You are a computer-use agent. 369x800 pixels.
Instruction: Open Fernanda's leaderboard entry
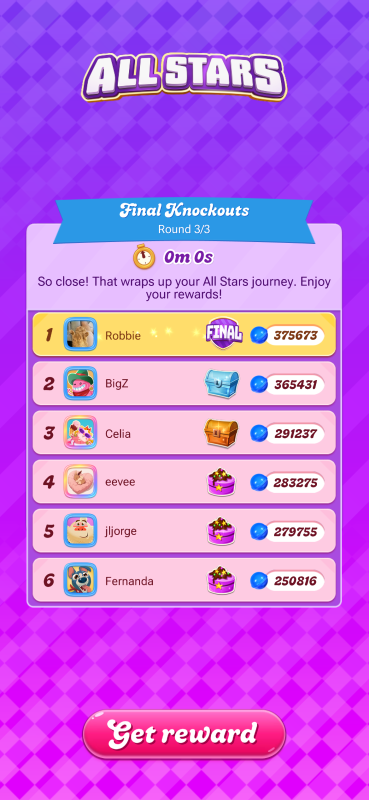[184, 580]
